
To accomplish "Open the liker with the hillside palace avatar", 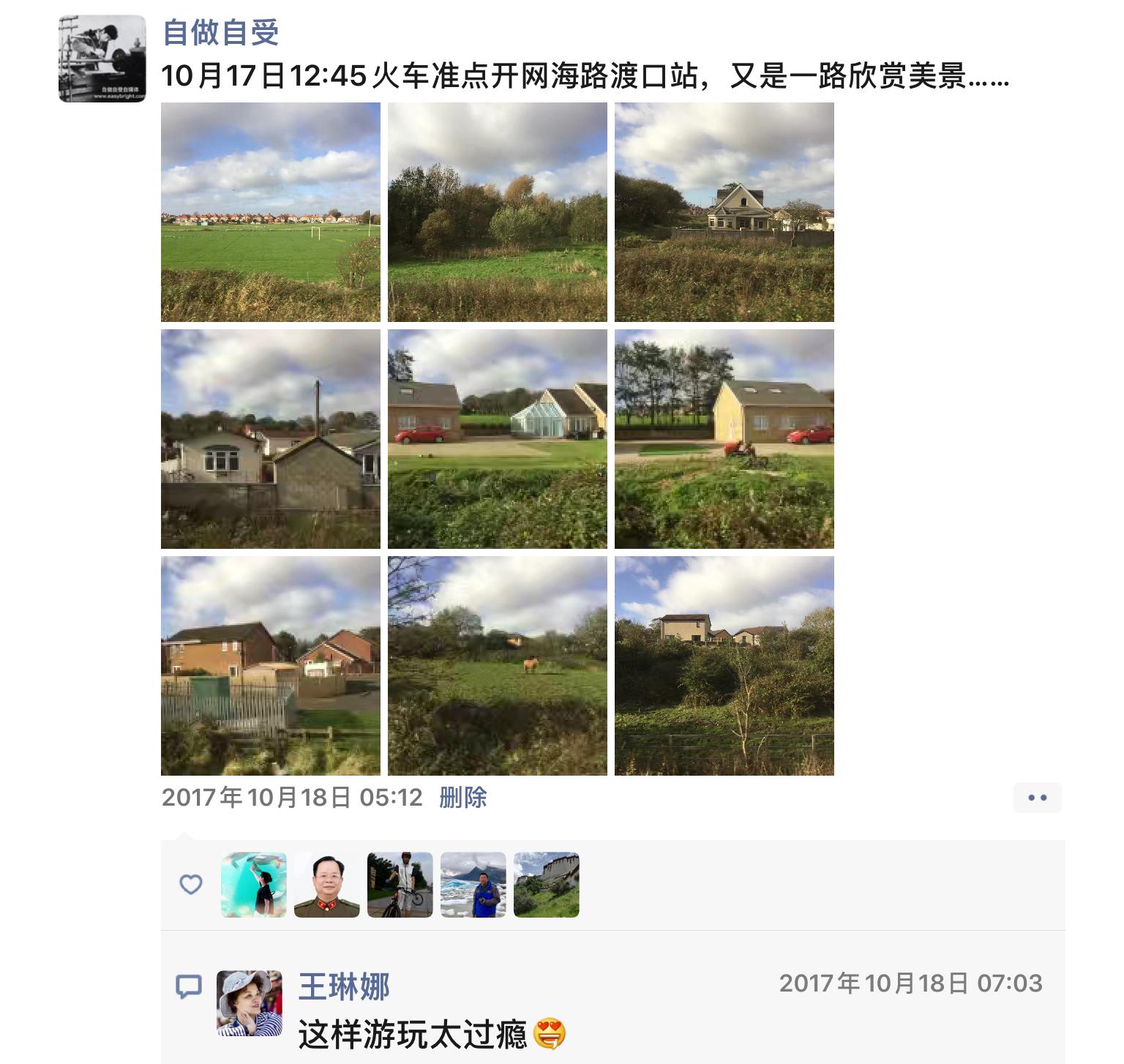I will 546,885.
